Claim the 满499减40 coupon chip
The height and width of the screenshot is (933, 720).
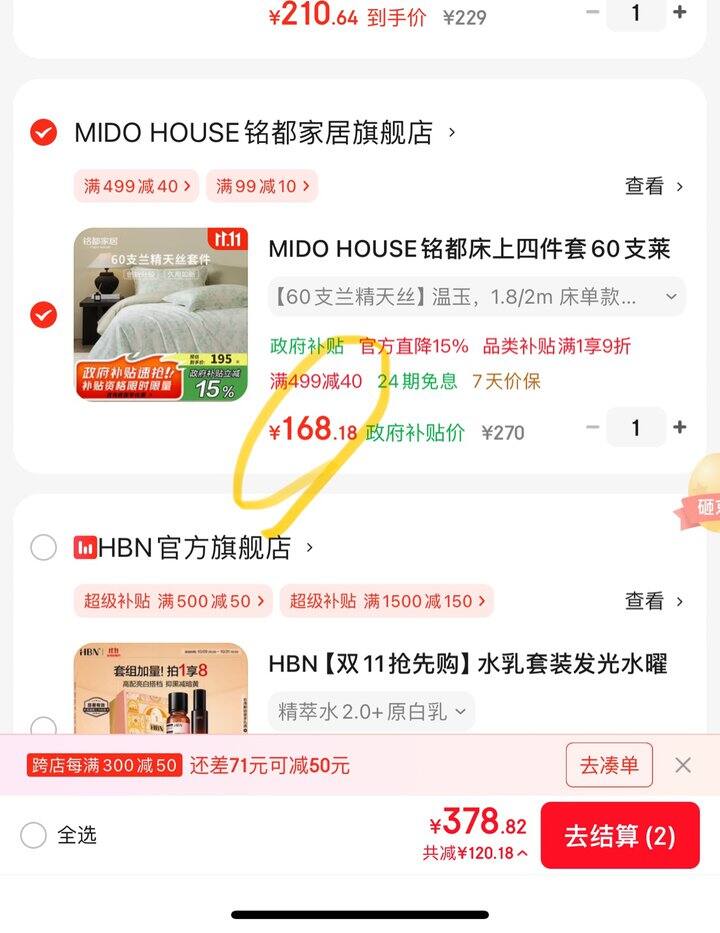(x=135, y=186)
